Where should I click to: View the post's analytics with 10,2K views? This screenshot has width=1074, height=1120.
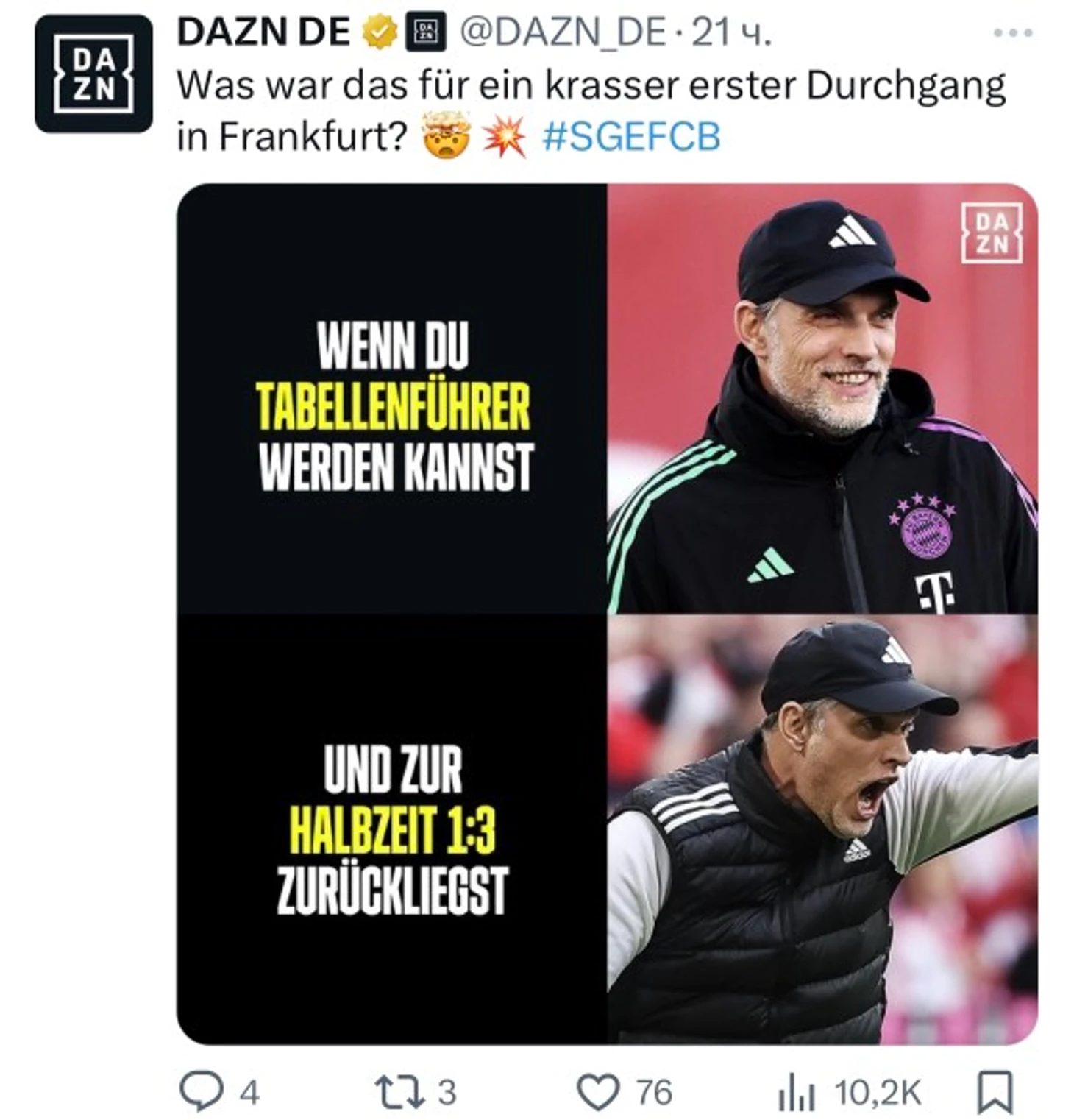(x=797, y=1094)
